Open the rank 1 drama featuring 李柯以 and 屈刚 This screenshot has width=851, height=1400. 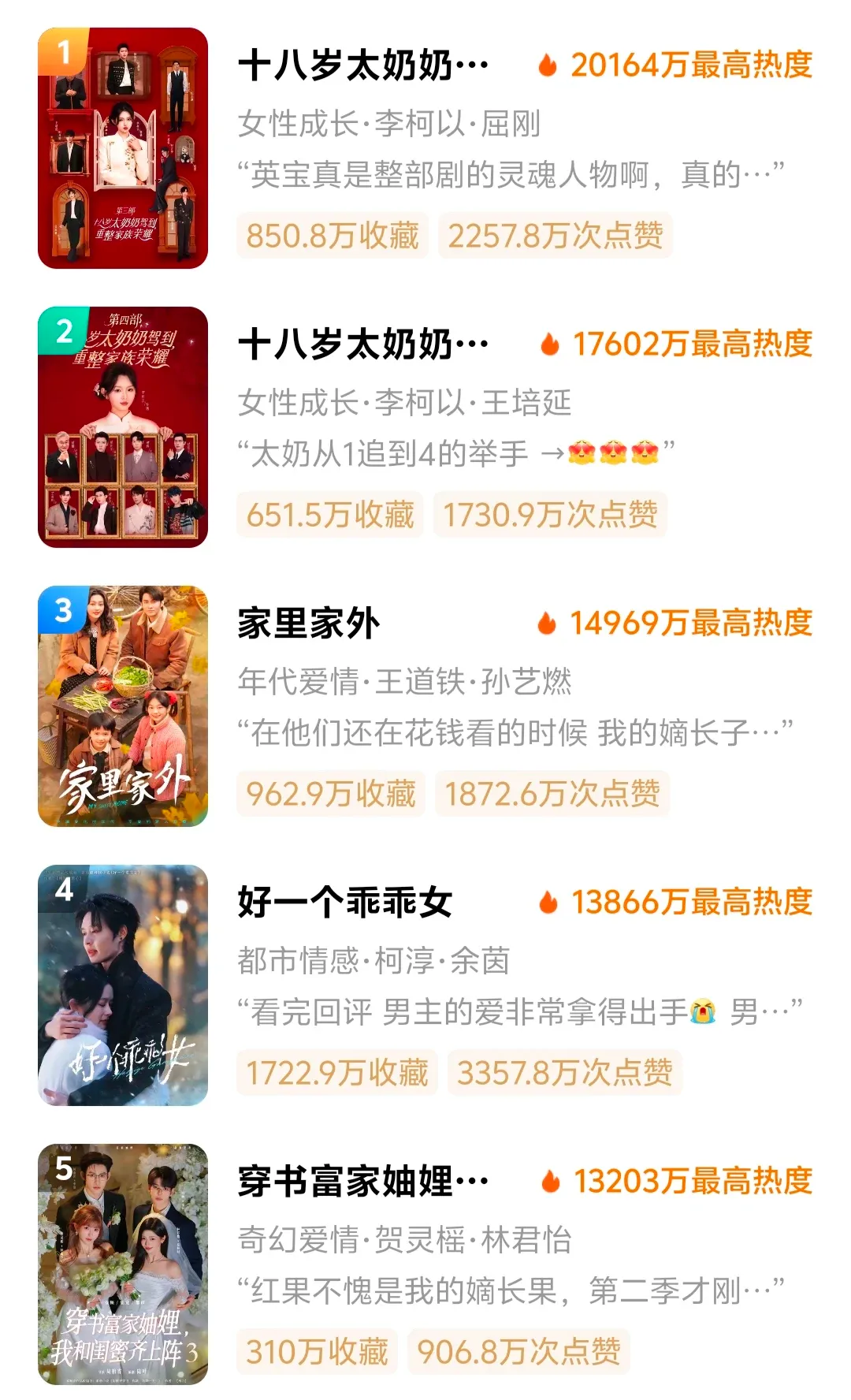[x=362, y=66]
